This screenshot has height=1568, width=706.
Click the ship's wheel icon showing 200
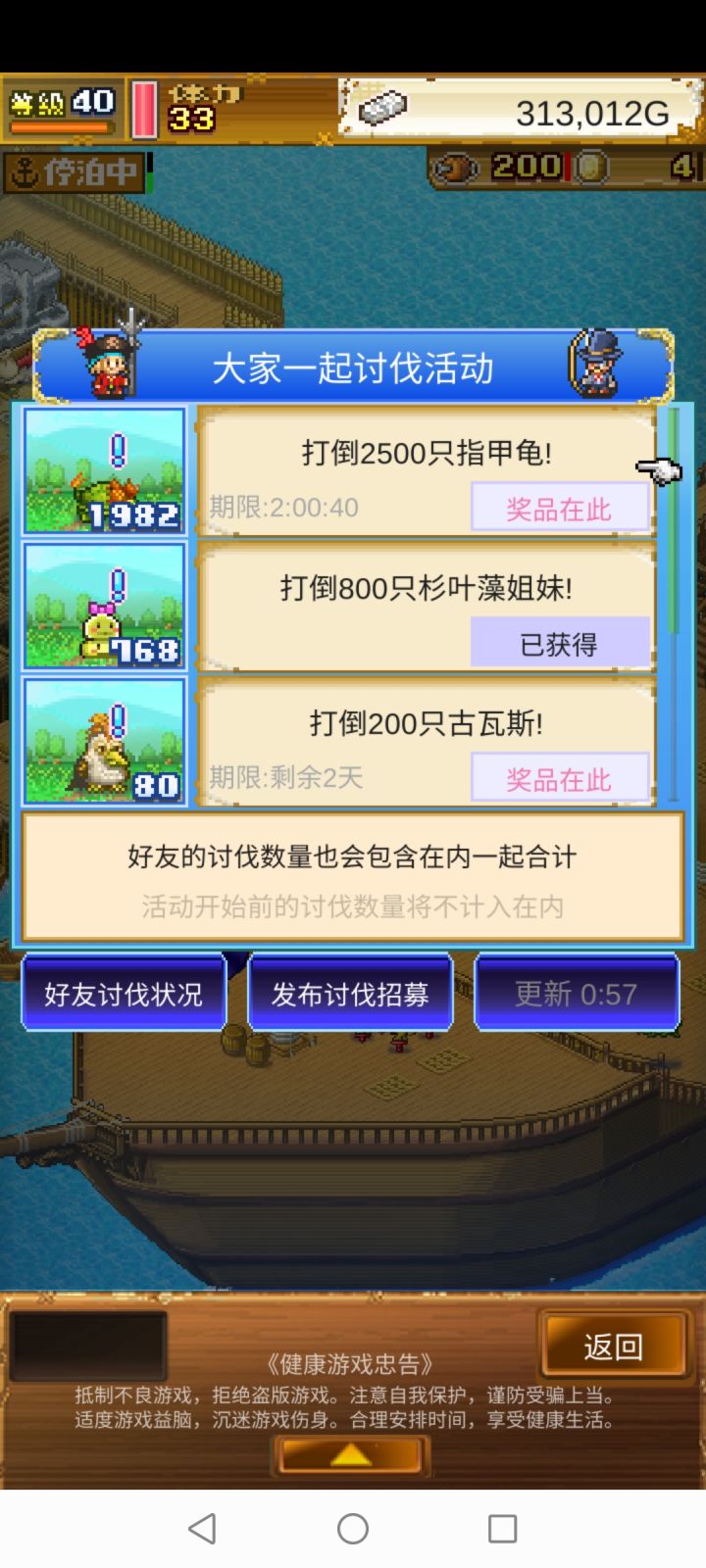coord(454,167)
